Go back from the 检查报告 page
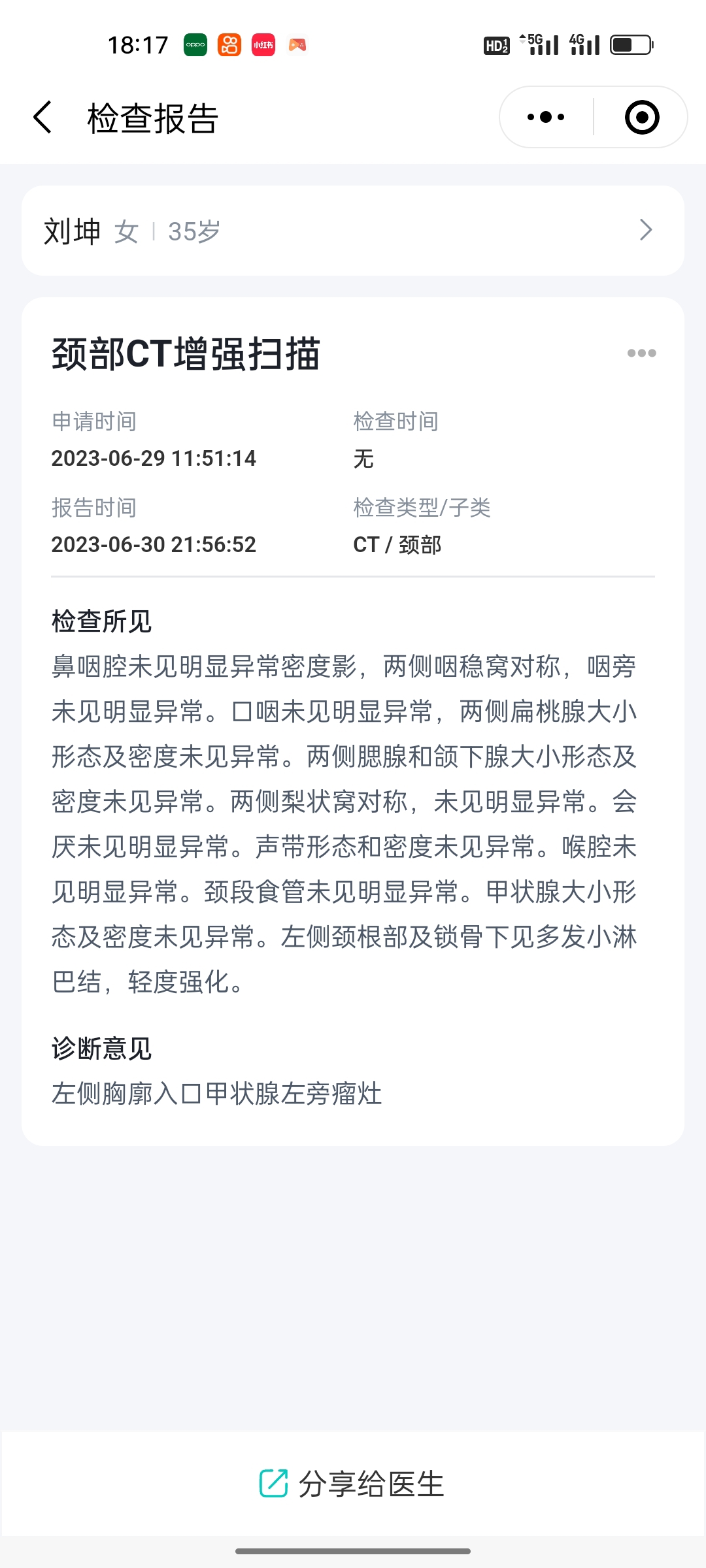Viewport: 706px width, 1568px height. coord(43,118)
